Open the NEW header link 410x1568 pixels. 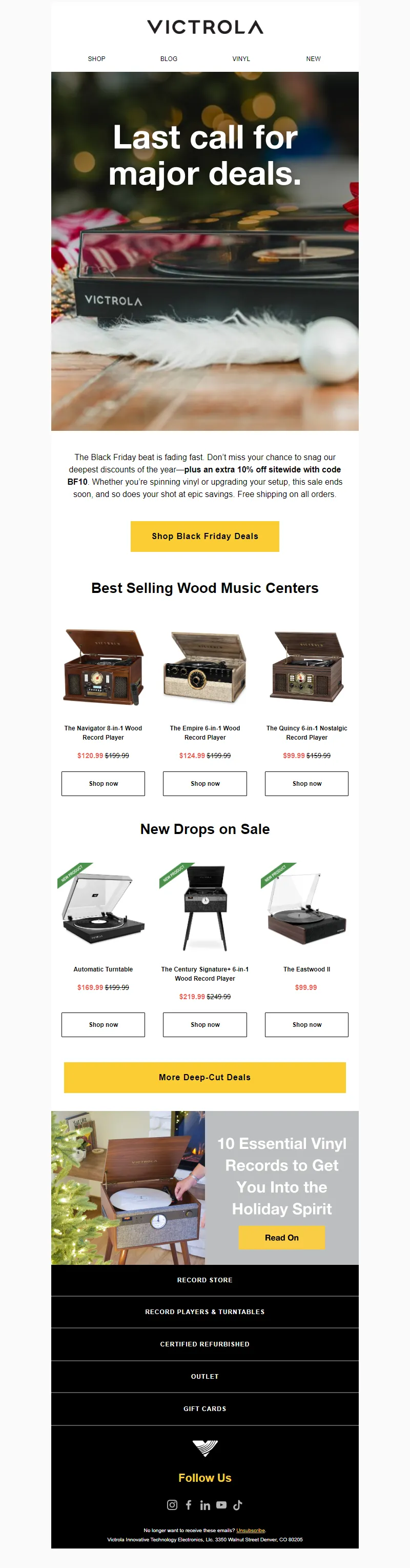click(x=313, y=59)
